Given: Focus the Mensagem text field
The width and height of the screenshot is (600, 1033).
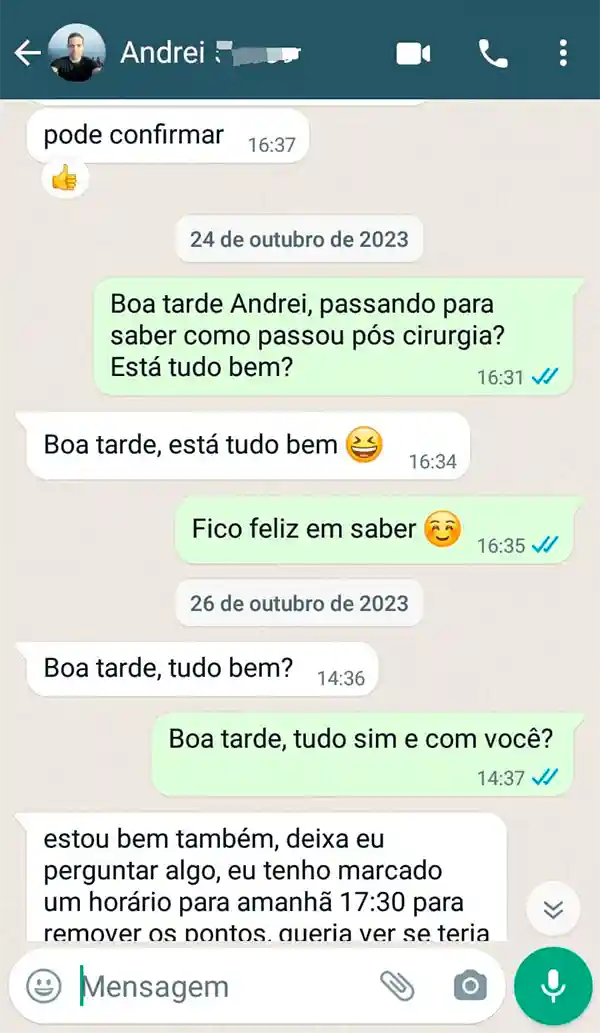Looking at the screenshot, I should pos(220,987).
